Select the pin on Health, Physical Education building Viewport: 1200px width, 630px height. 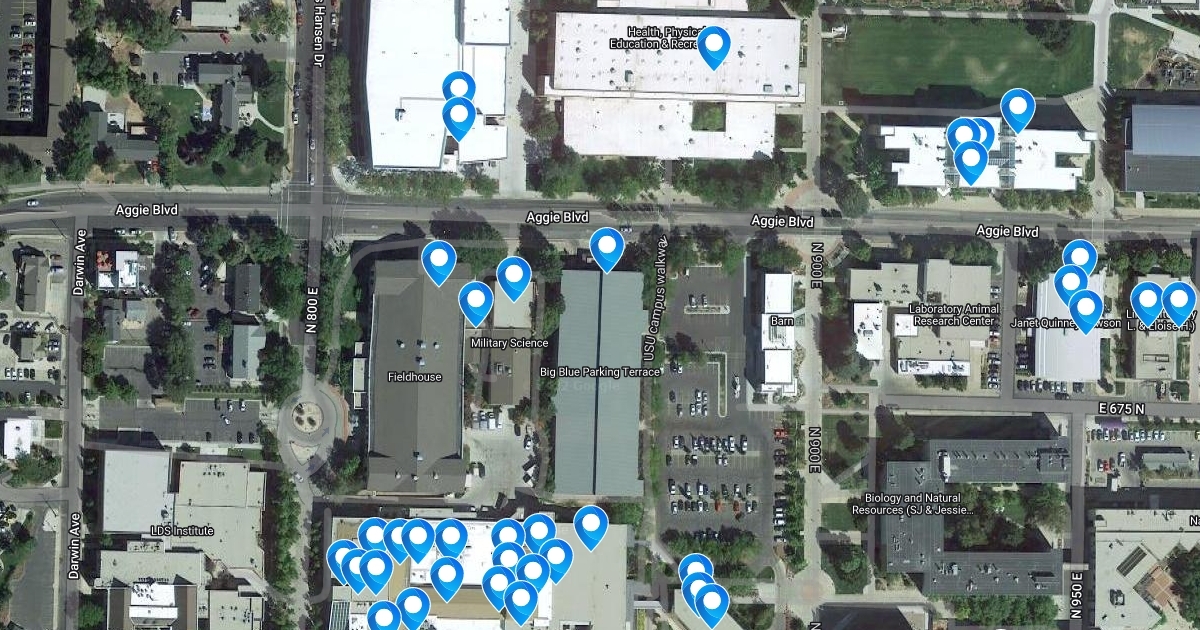pyautogui.click(x=713, y=45)
